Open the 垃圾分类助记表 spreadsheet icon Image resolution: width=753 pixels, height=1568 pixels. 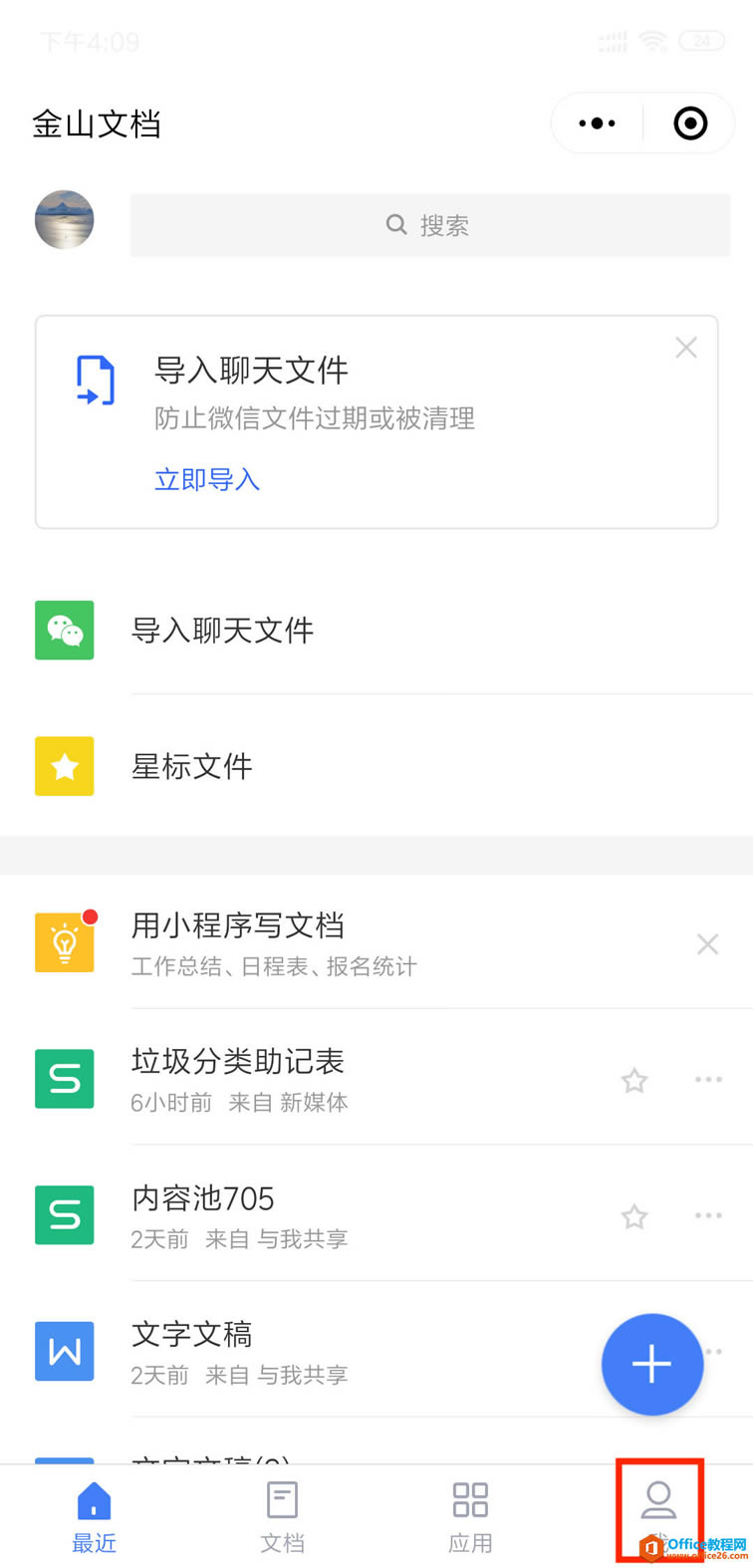point(64,1078)
